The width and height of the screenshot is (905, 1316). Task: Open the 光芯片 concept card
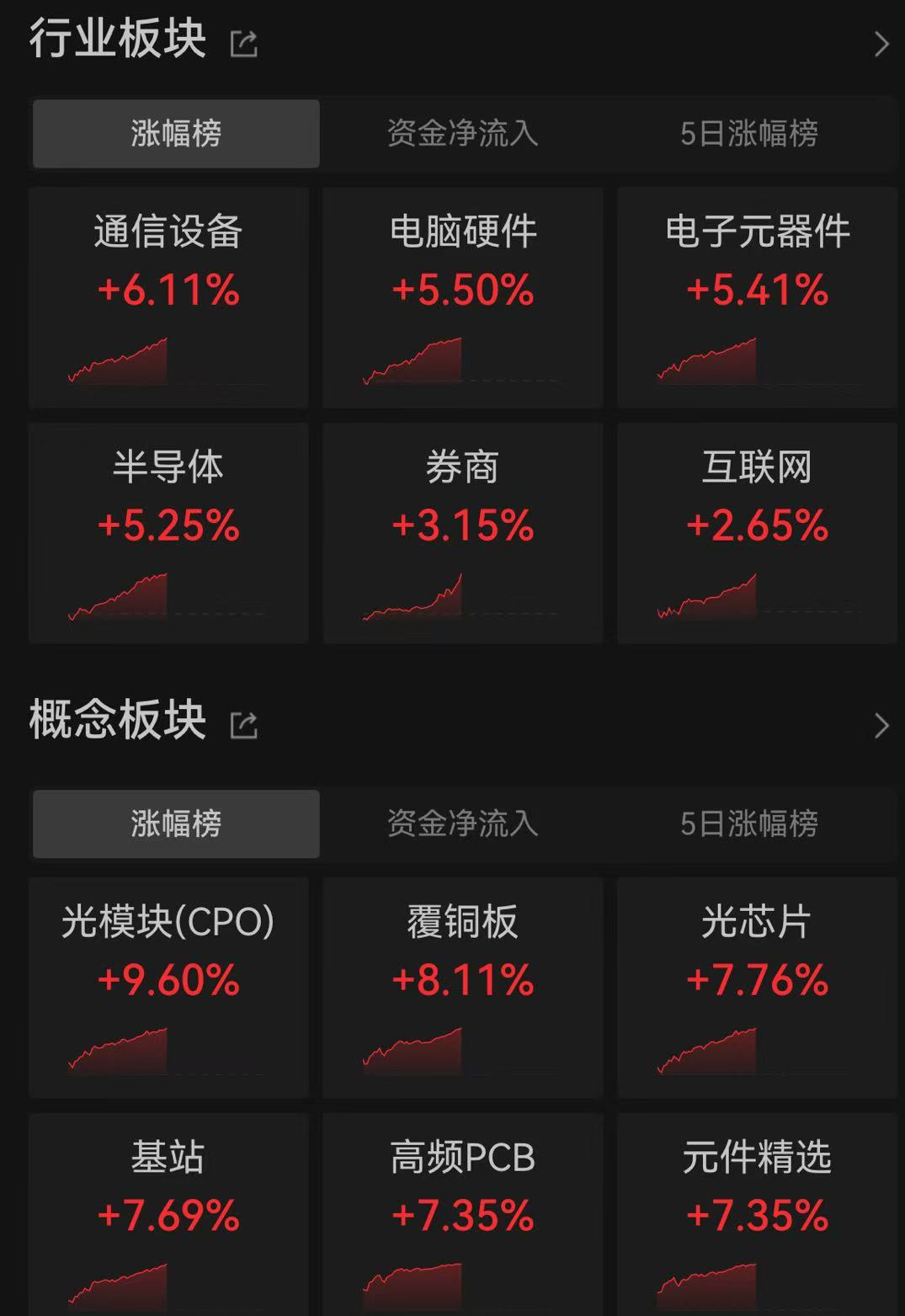coord(757,988)
